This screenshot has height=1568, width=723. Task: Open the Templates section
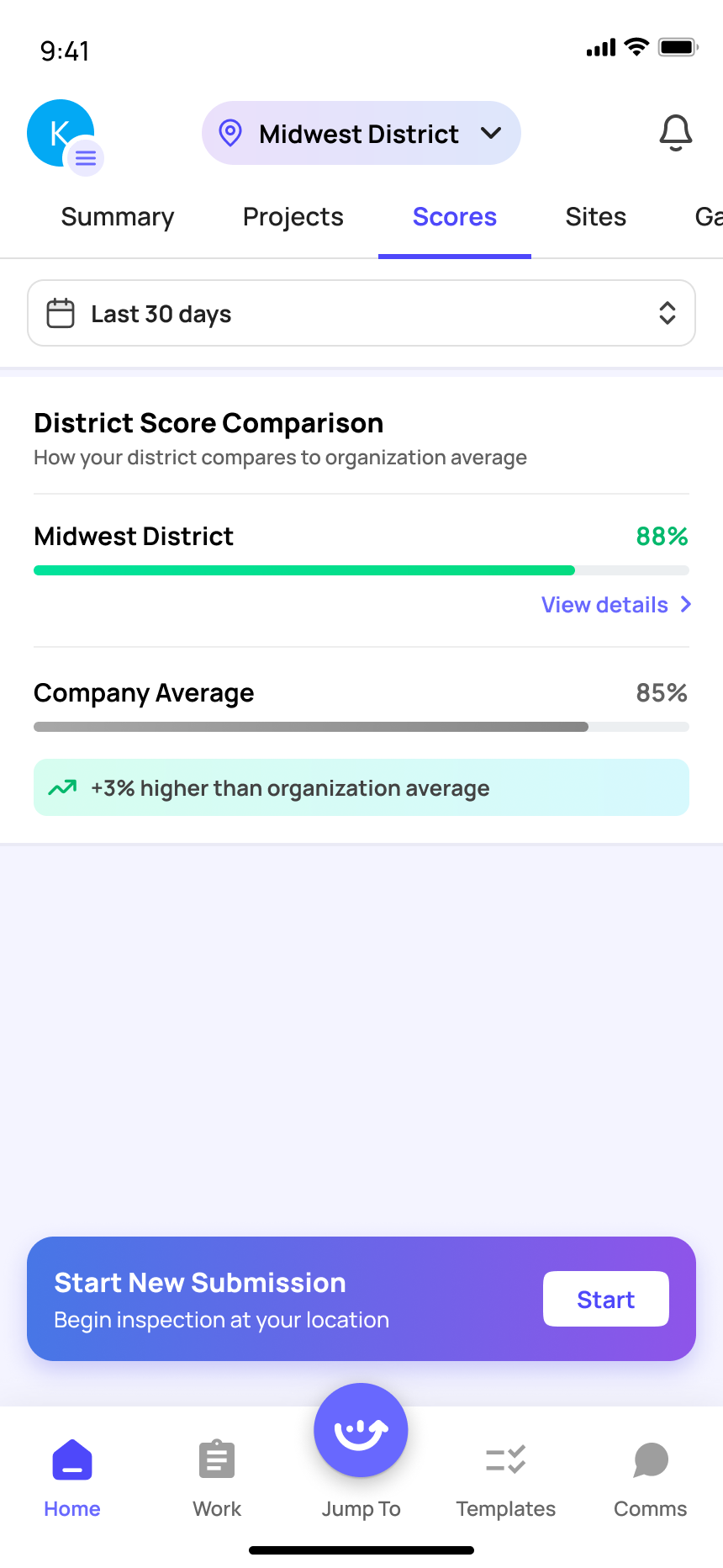[506, 1477]
